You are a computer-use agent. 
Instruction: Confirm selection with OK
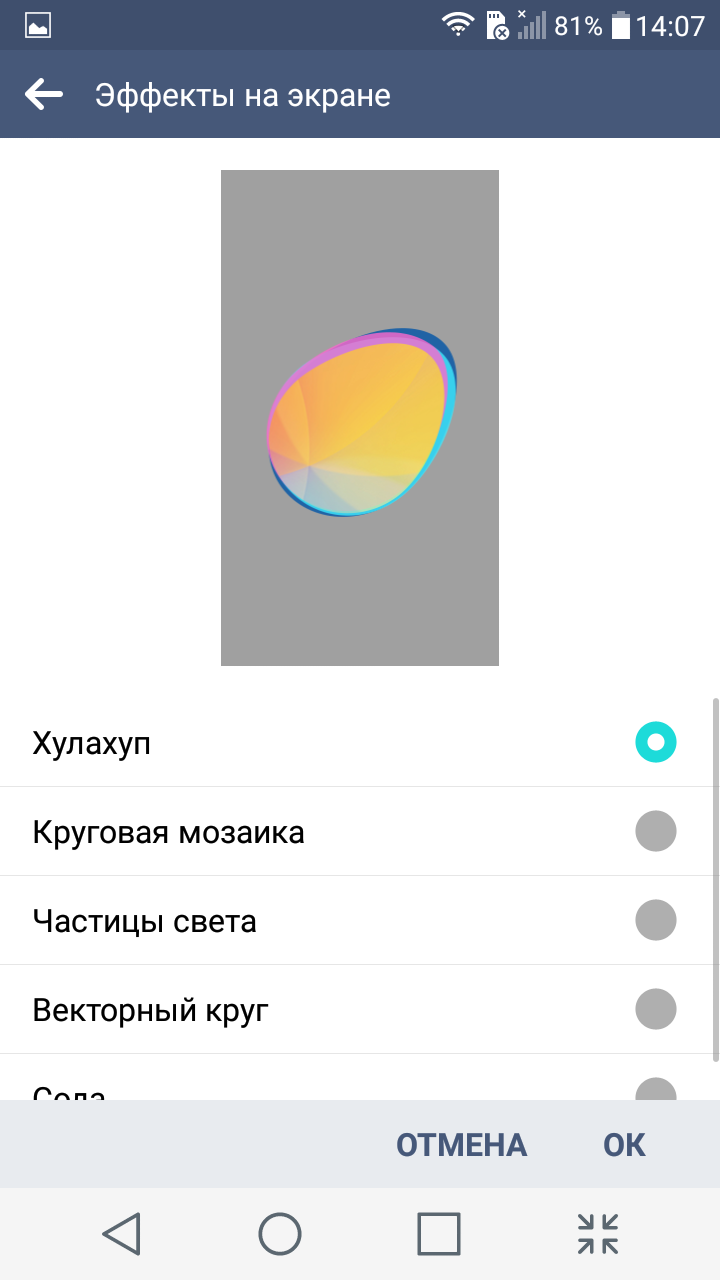pos(625,1145)
